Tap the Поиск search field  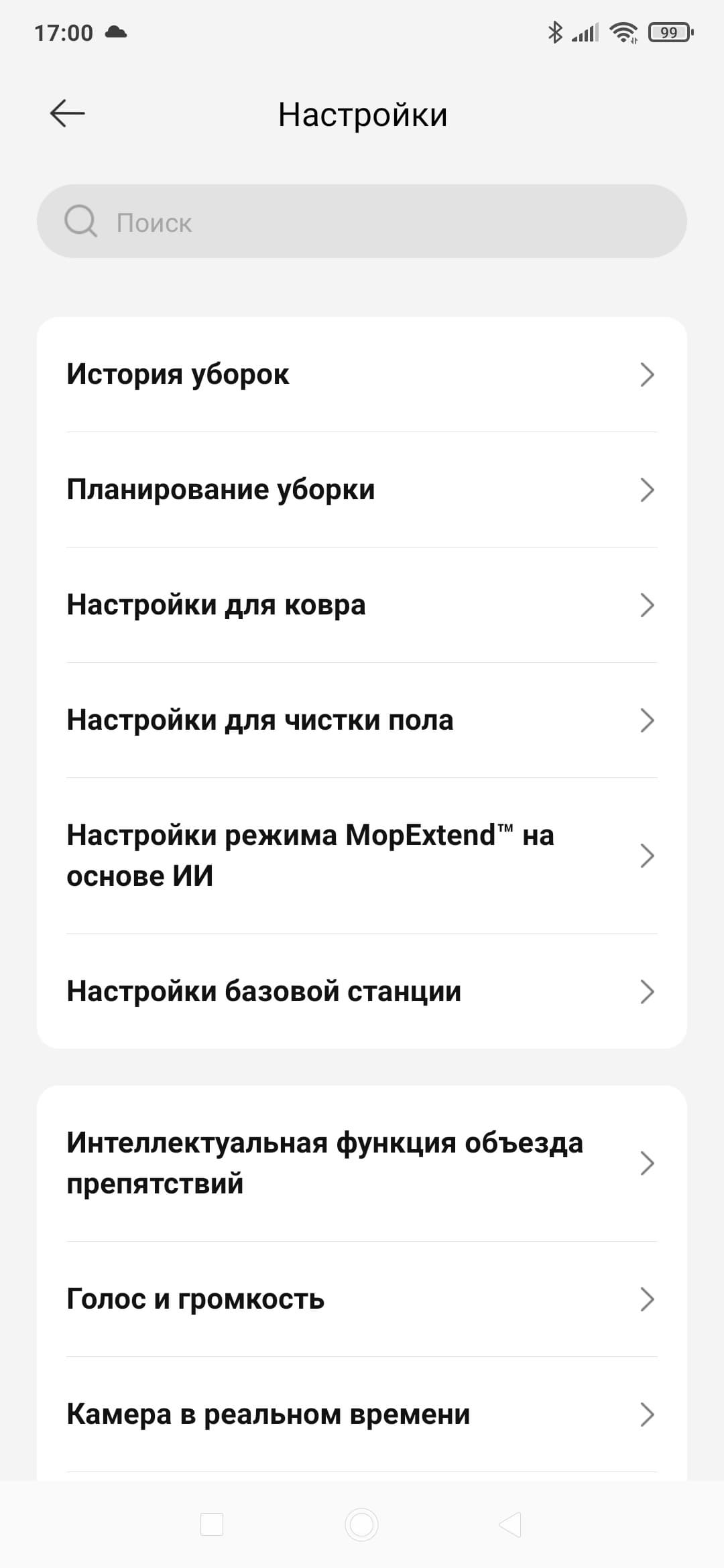click(x=362, y=221)
